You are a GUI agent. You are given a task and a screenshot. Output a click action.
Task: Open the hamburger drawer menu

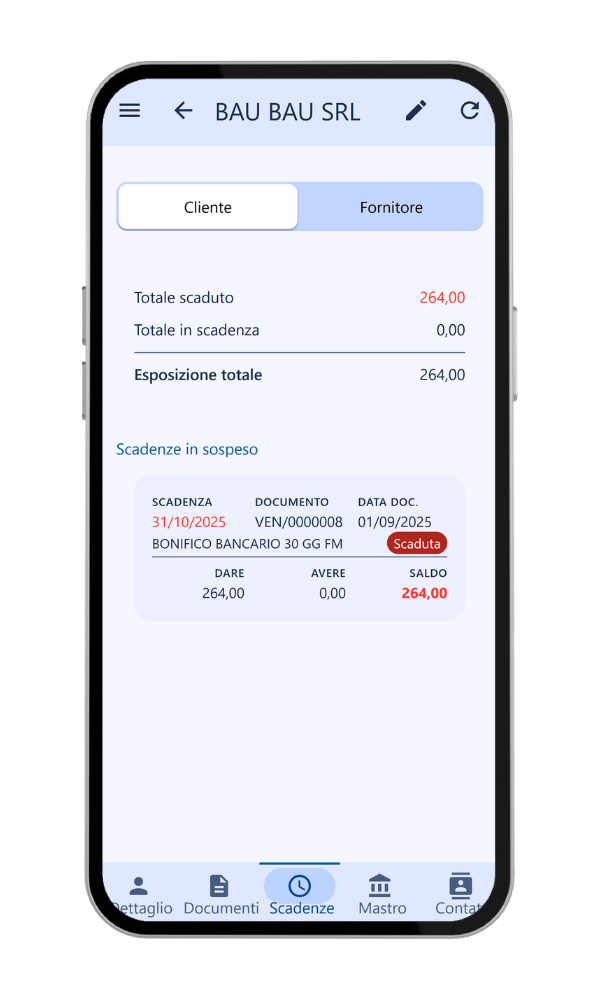(x=130, y=111)
